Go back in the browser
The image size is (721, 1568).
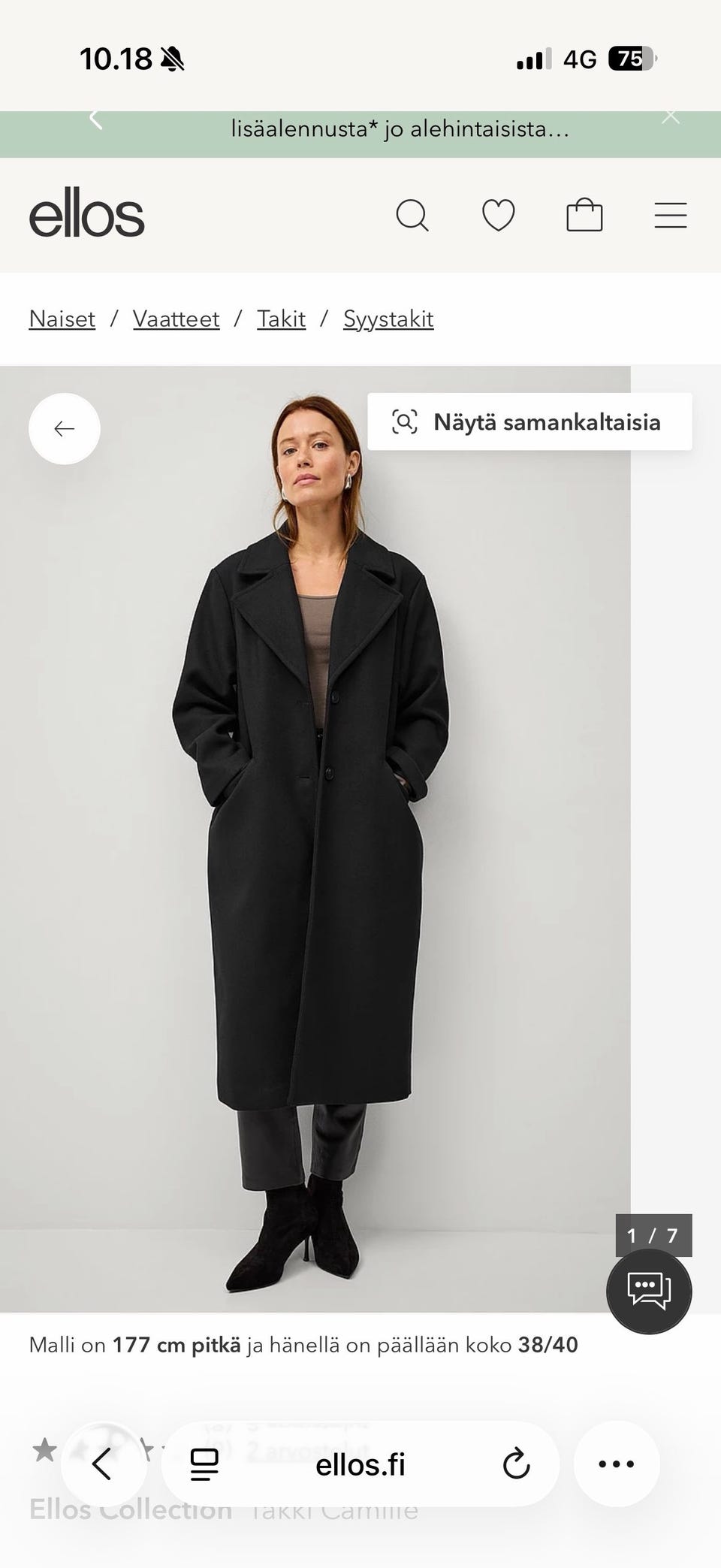point(103,1464)
